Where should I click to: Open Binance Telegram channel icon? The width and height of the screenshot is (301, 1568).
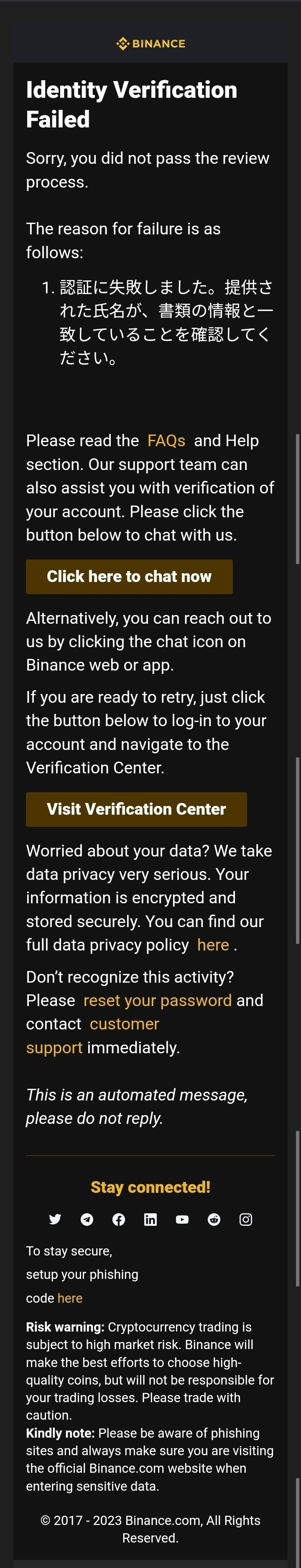click(87, 1219)
